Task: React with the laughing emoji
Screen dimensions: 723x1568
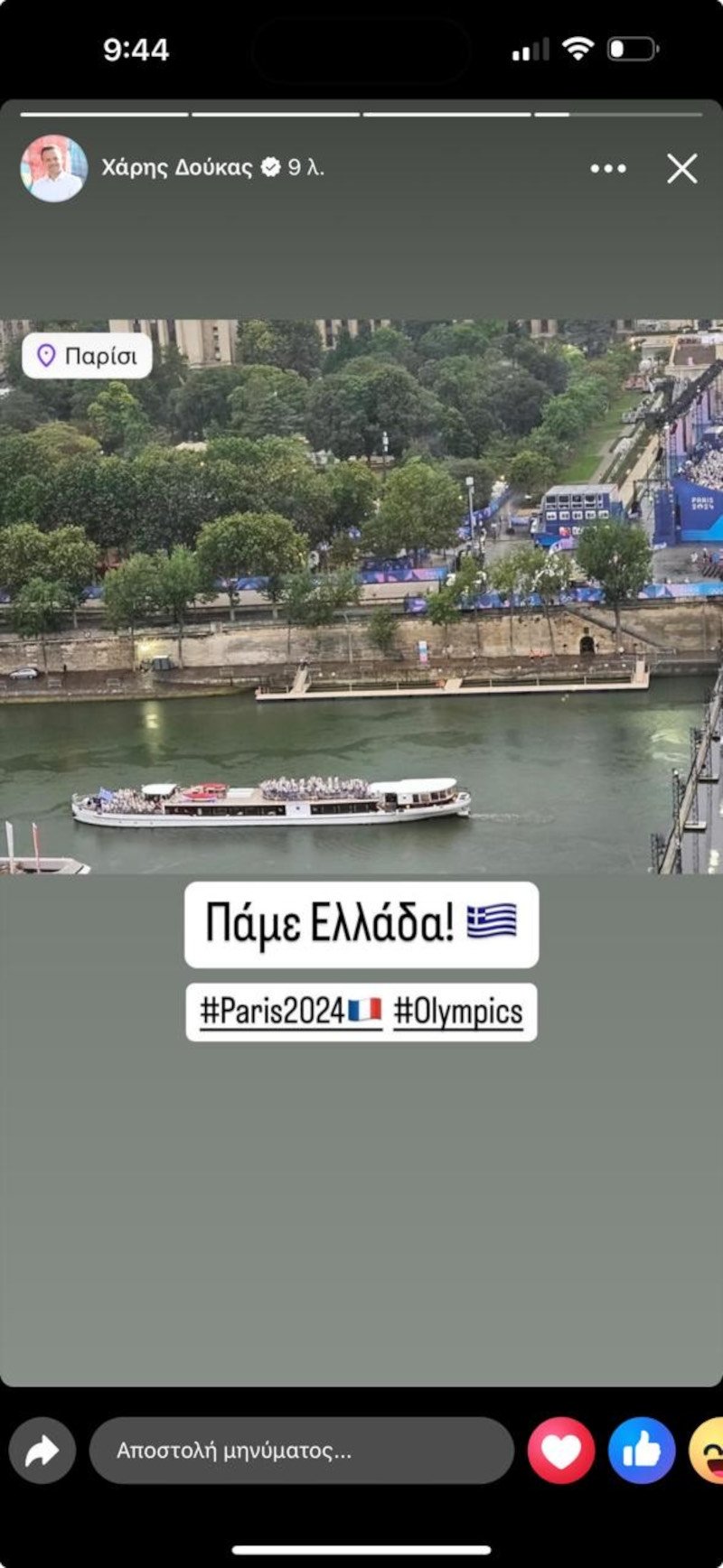Action: tap(709, 1451)
